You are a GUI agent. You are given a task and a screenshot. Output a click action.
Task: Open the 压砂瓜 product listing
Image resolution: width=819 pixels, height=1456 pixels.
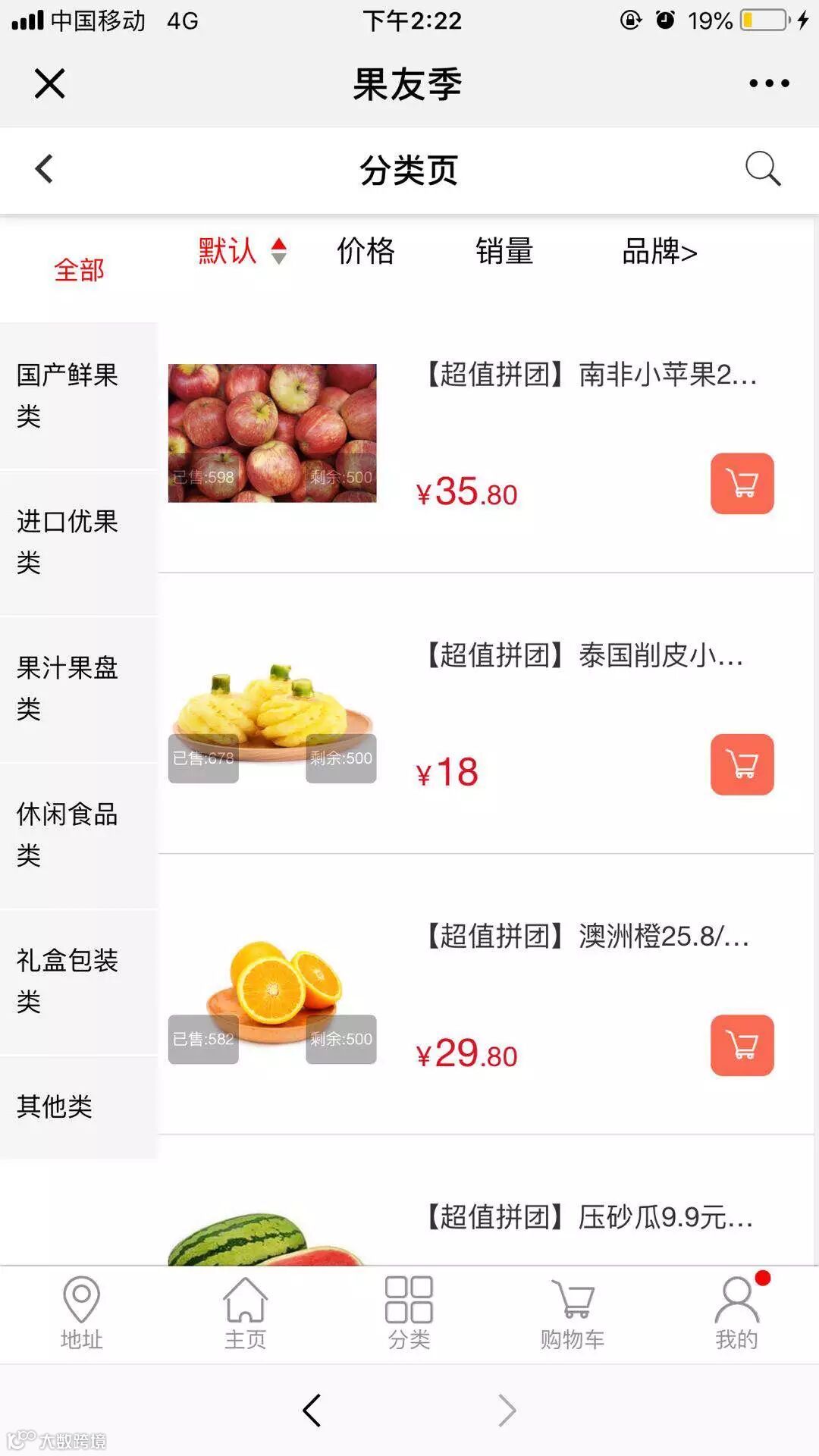click(x=588, y=1218)
